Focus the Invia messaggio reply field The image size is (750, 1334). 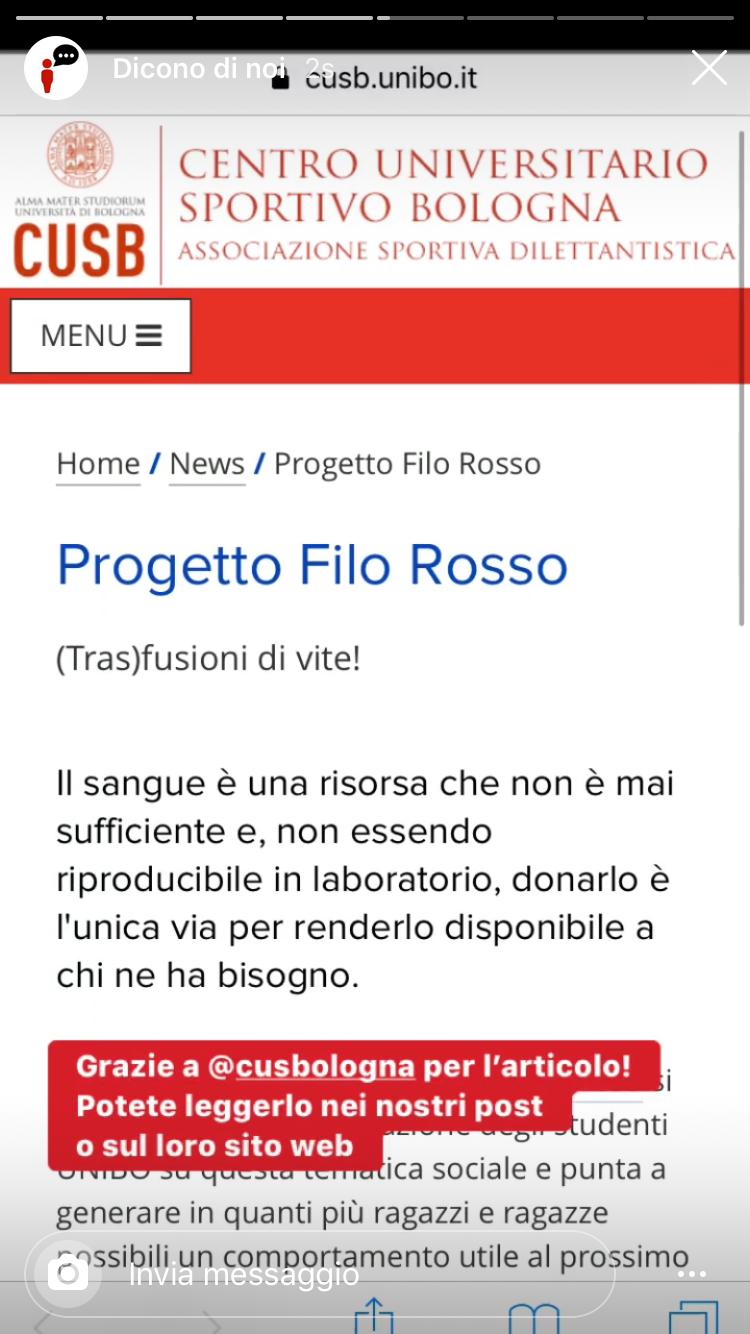point(320,1274)
